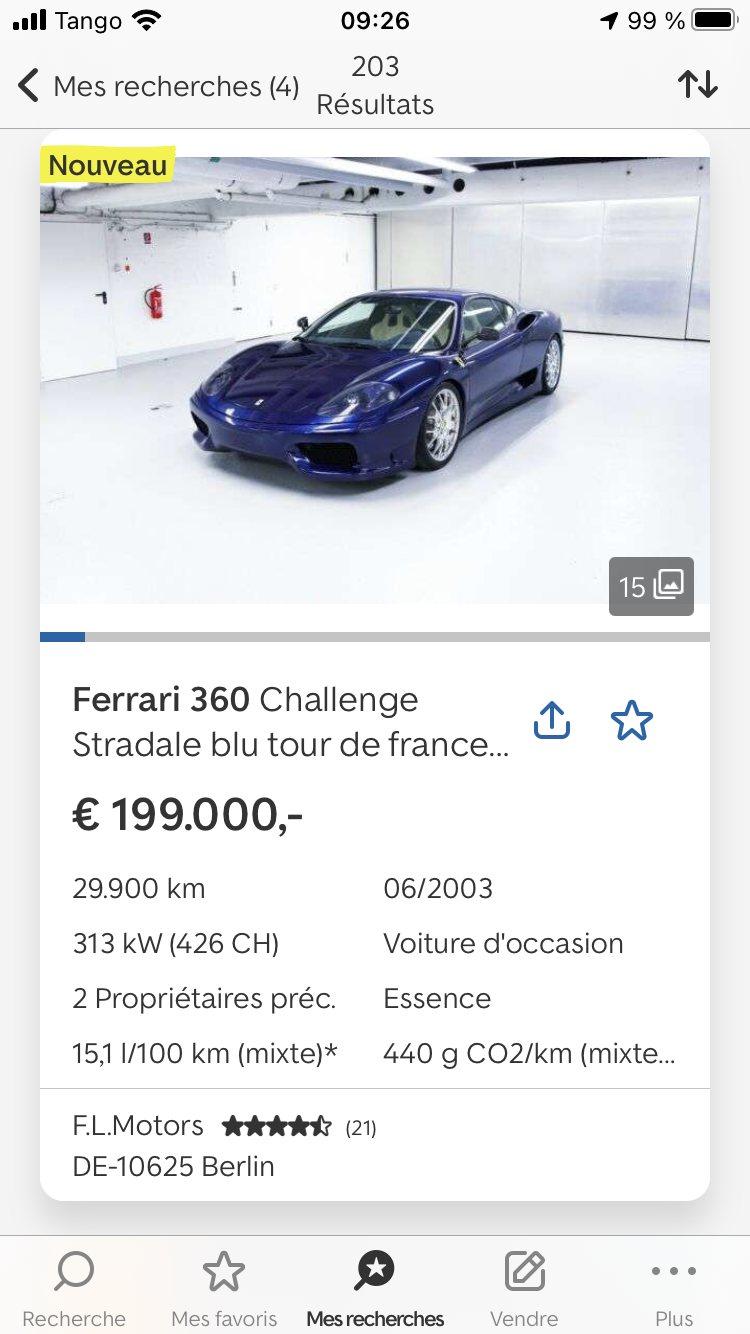Open the Ferrari 360 Challenge Stradale photo
This screenshot has width=750, height=1334.
[x=375, y=380]
